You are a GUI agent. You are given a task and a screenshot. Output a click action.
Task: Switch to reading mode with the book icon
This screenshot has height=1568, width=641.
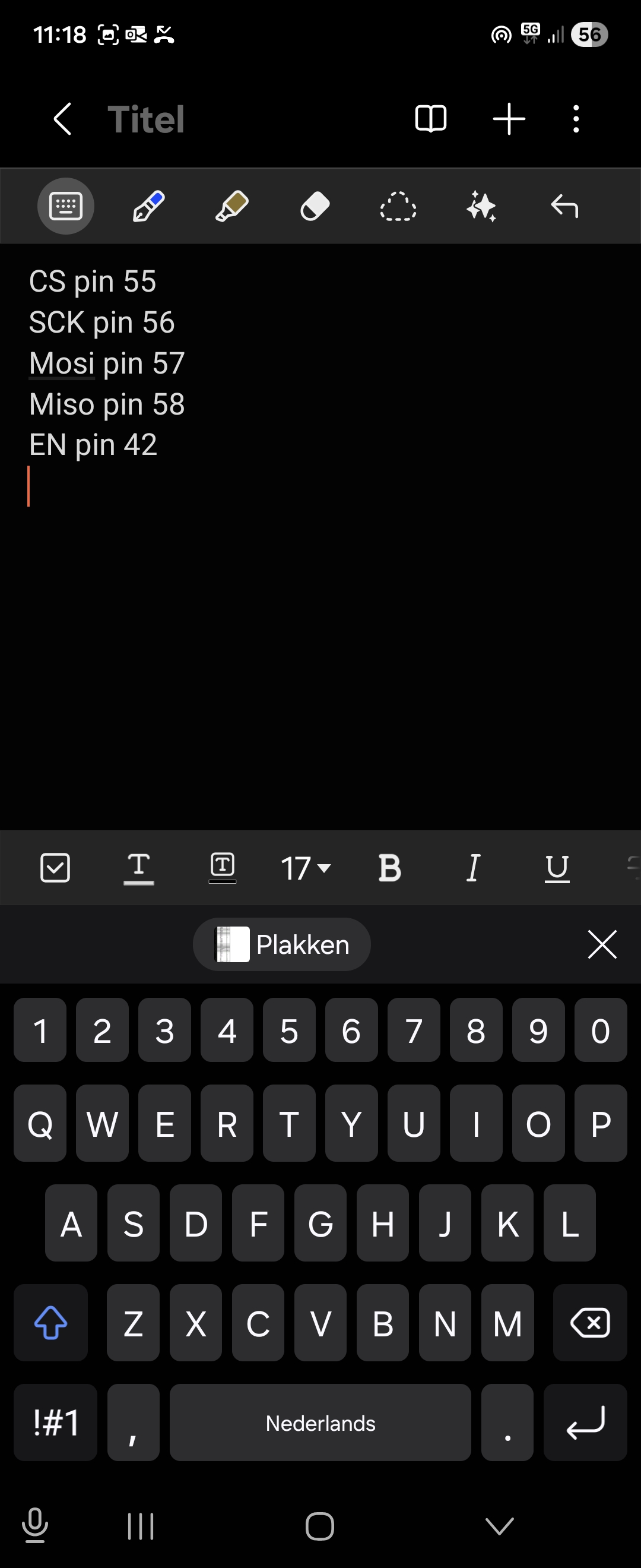click(x=430, y=119)
